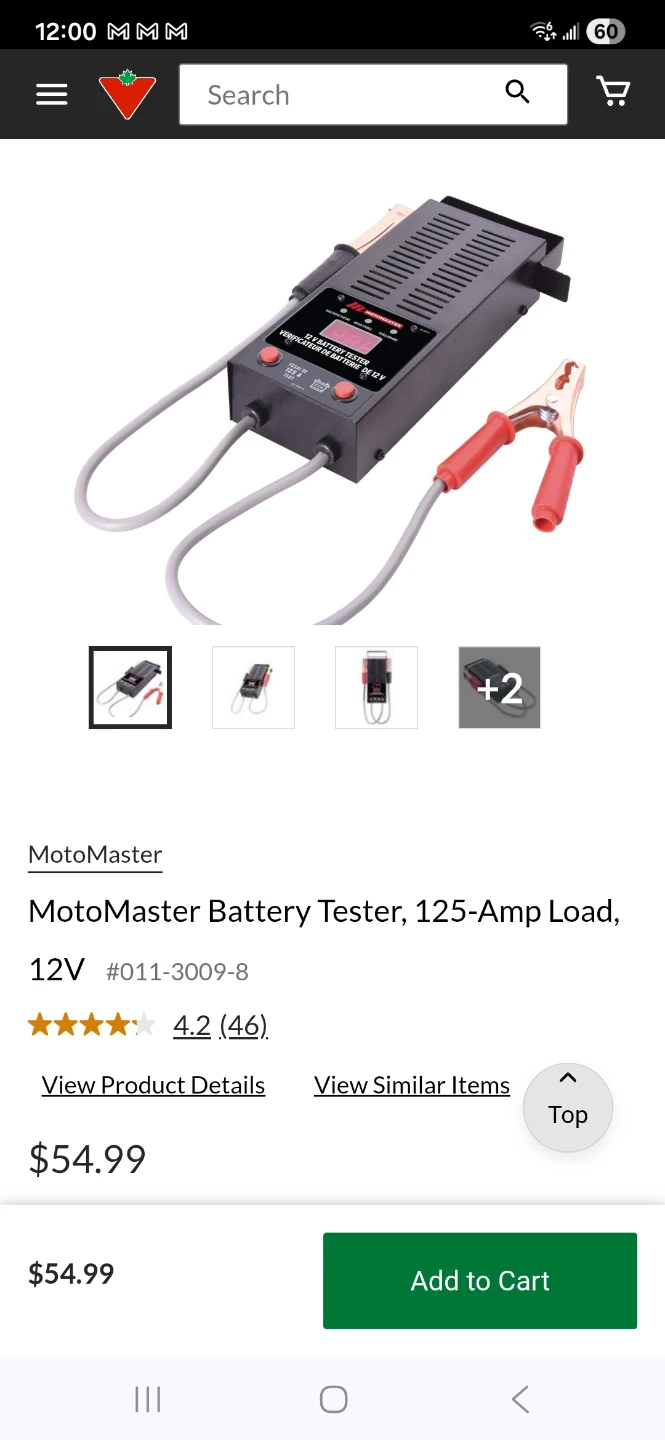Tap the magnifying glass search icon
This screenshot has height=1440, width=665.
click(517, 93)
